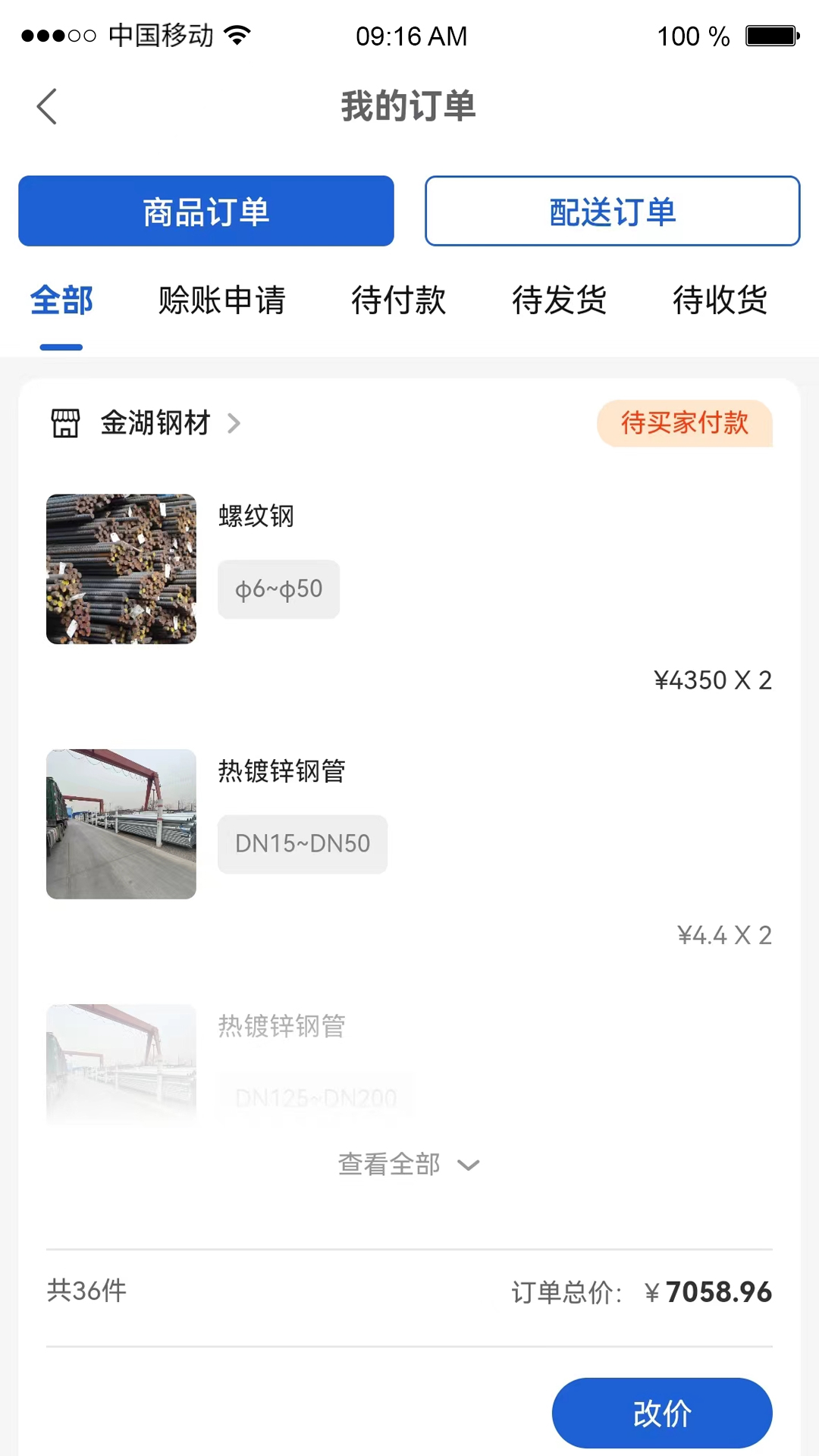Switch to the 配送订单 tab

tap(611, 212)
